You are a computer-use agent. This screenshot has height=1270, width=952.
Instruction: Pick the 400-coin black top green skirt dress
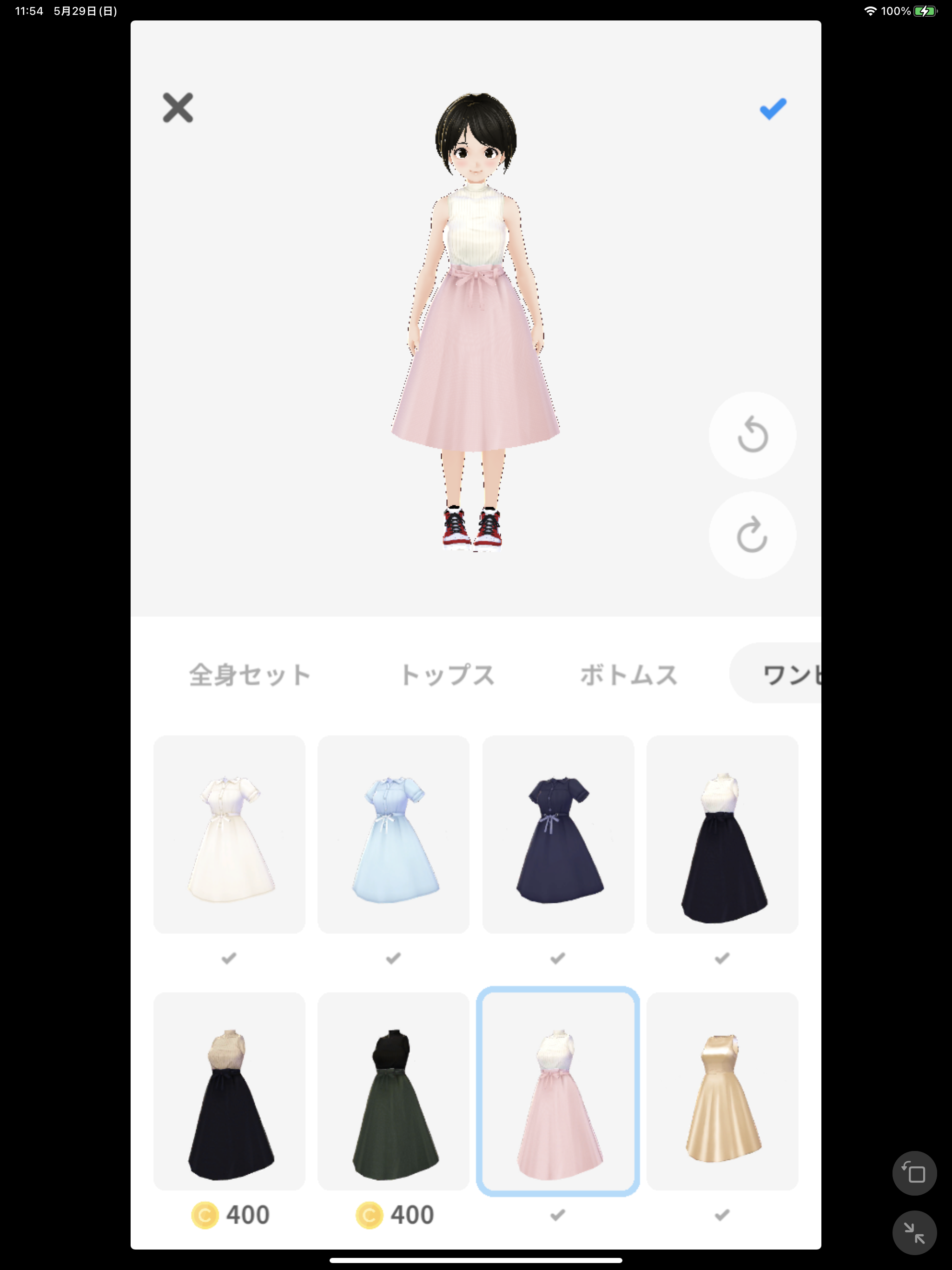393,1091
